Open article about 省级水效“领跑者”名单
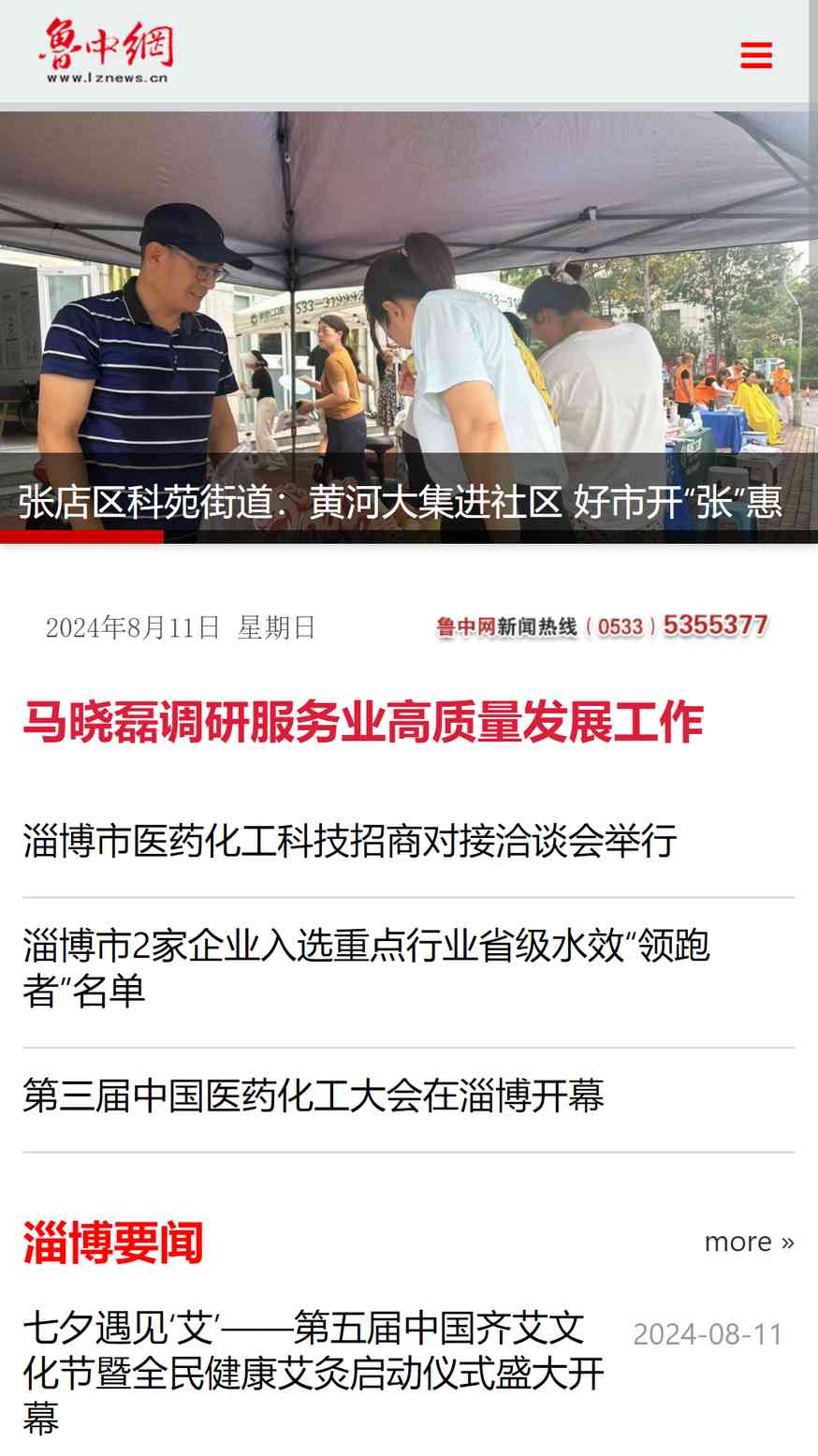818x1456 pixels. [366, 968]
